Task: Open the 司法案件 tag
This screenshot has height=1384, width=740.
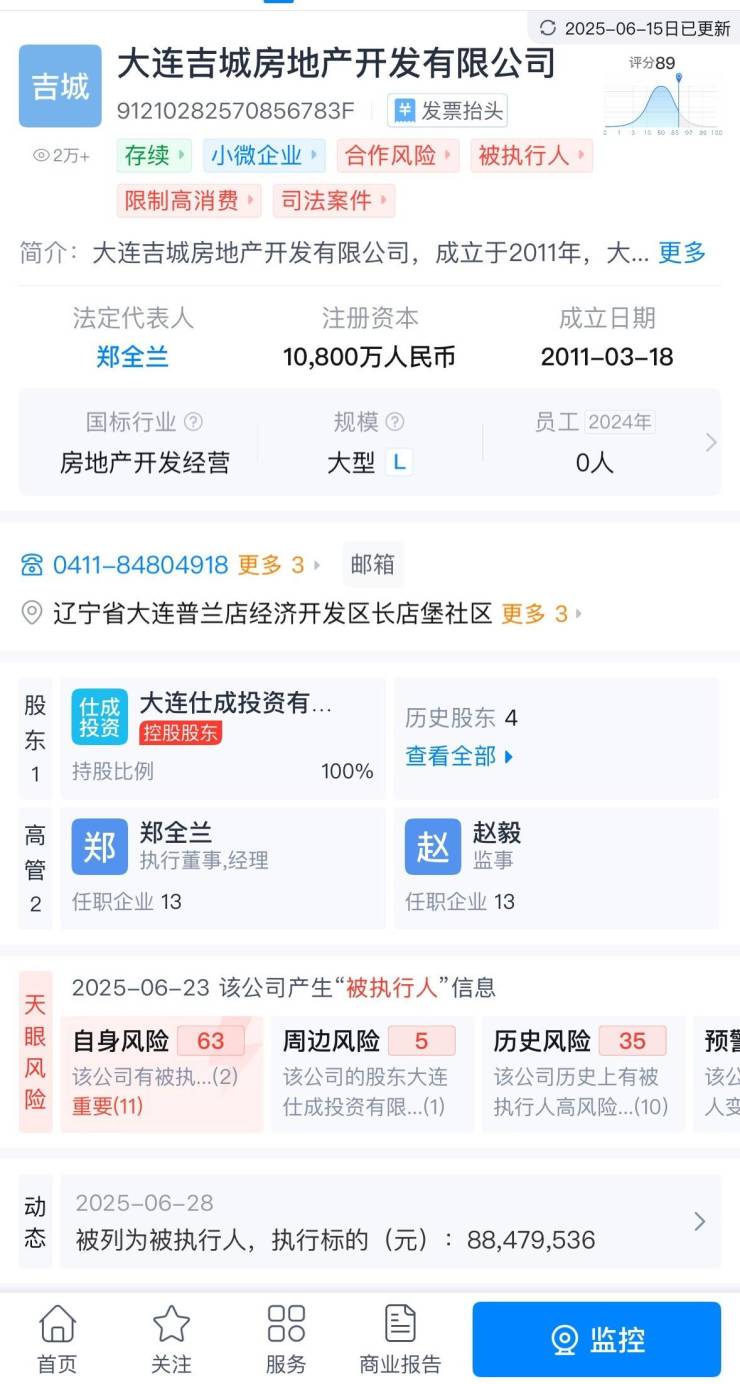Action: (x=333, y=201)
